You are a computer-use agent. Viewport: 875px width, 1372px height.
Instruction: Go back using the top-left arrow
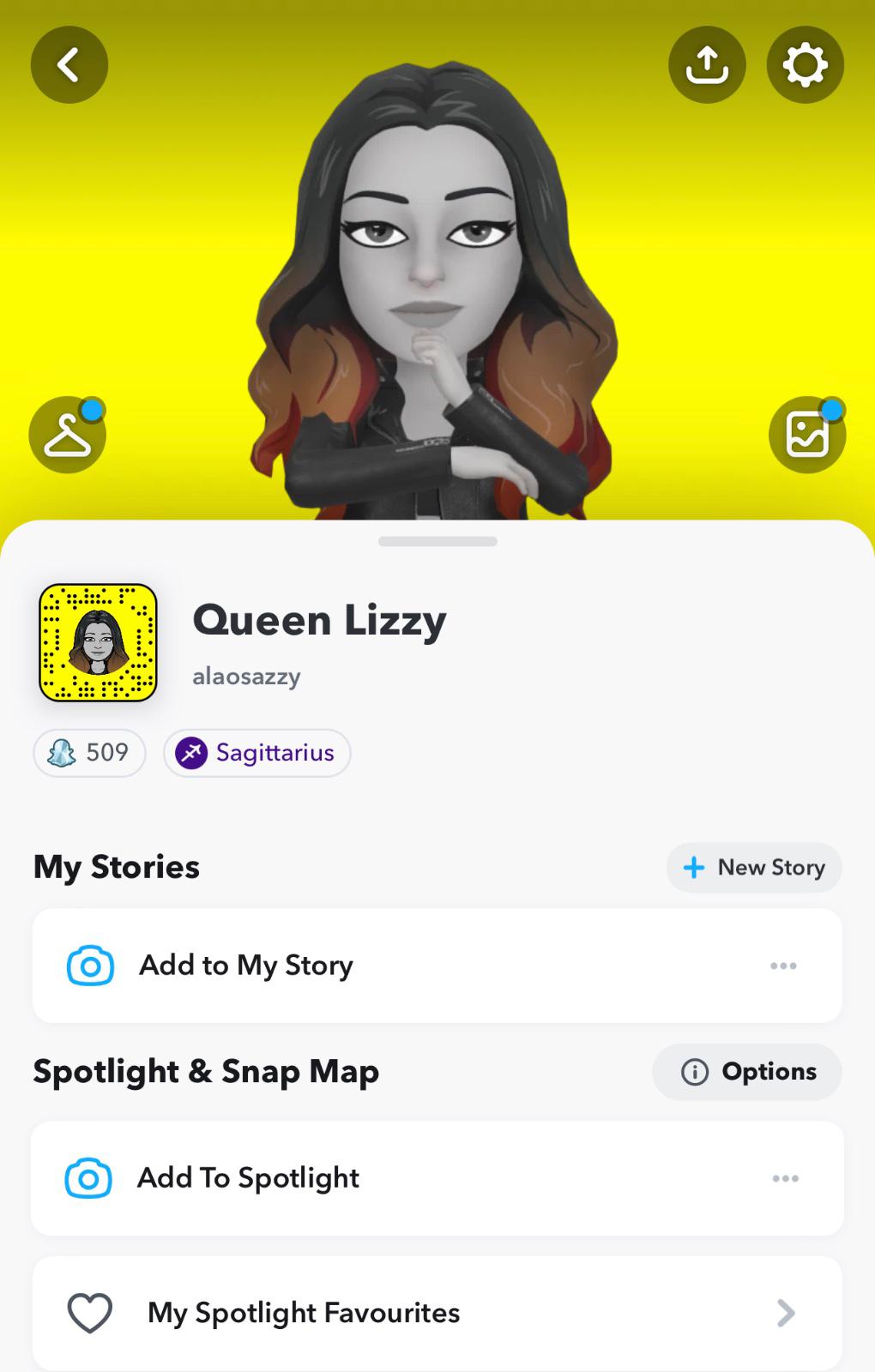[x=69, y=65]
